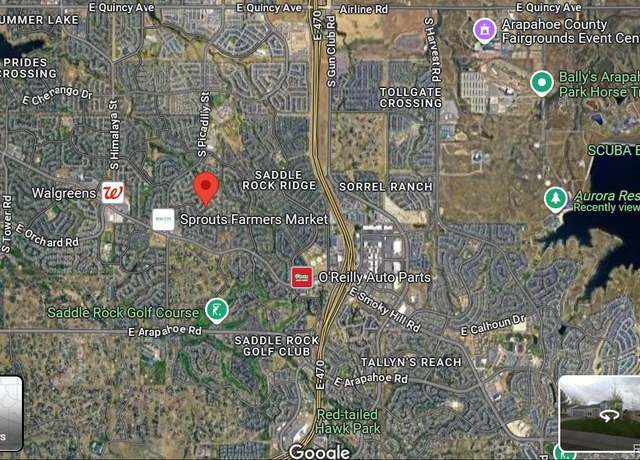This screenshot has height=460, width=640.
Task: Select the Sprouts Farmers Market marker
Action: (x=164, y=219)
